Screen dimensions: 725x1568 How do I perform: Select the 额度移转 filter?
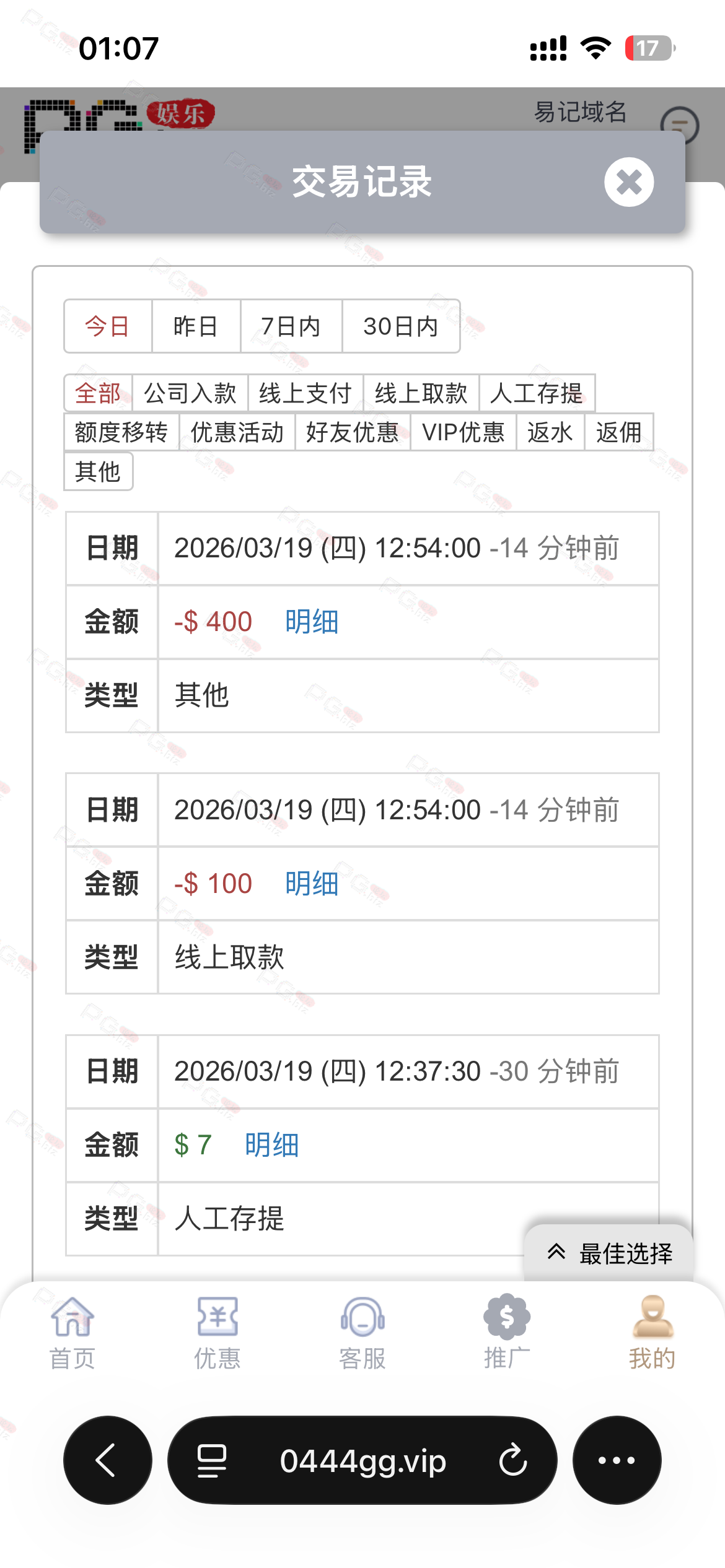(121, 432)
